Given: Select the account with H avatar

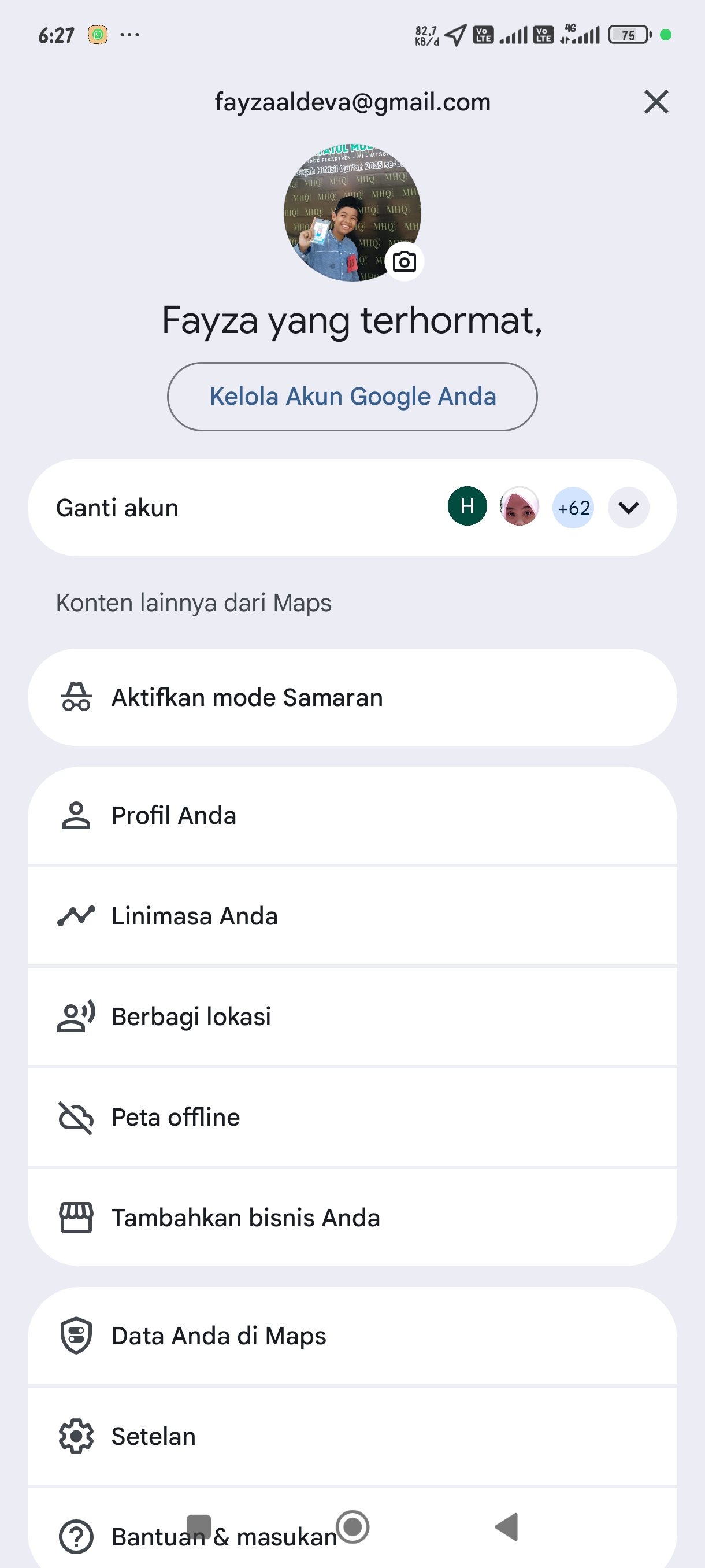Looking at the screenshot, I should [467, 506].
